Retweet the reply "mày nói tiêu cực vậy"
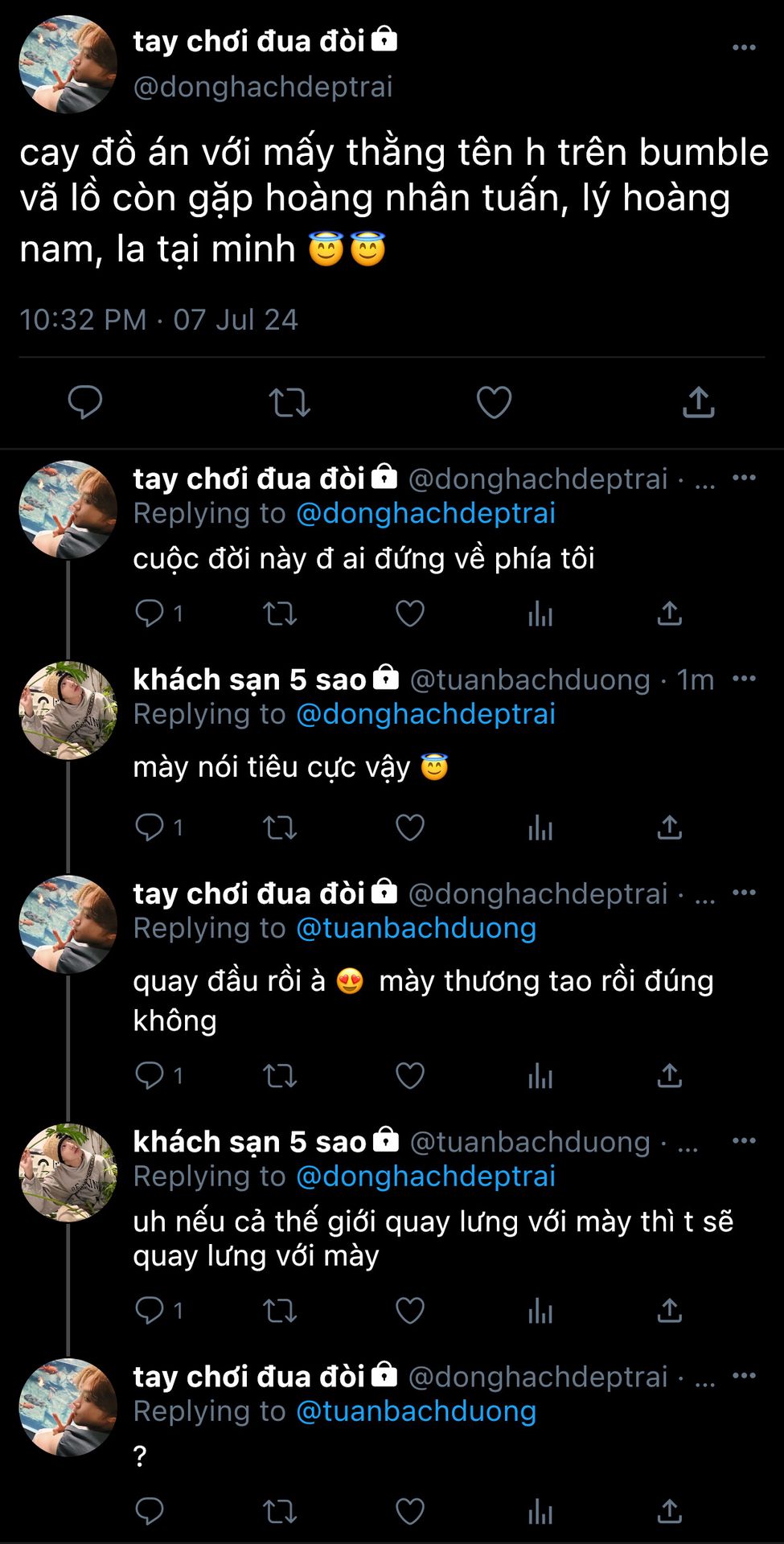This screenshot has width=784, height=1544. tap(280, 827)
